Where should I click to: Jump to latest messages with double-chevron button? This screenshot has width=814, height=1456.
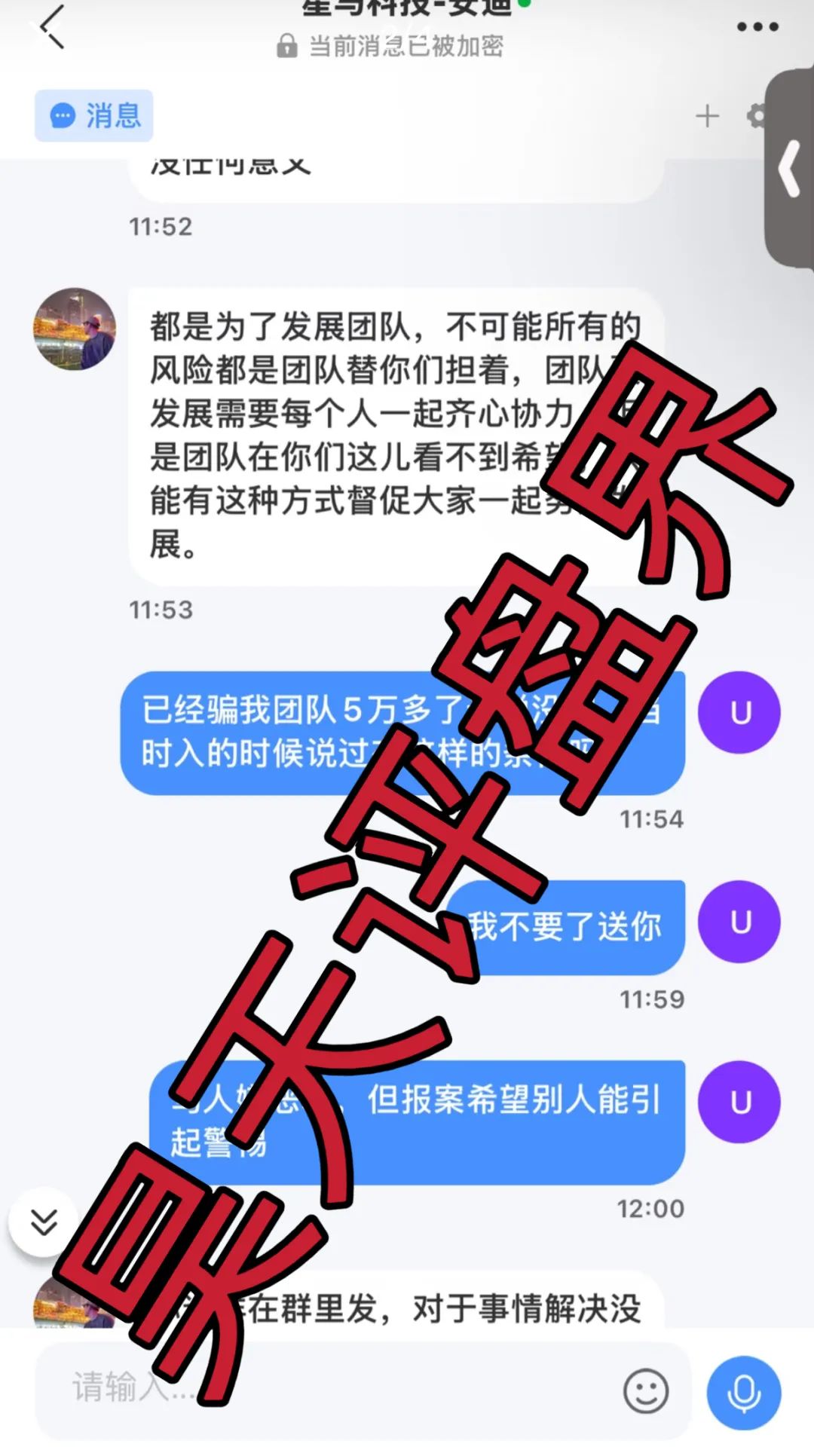[44, 1222]
